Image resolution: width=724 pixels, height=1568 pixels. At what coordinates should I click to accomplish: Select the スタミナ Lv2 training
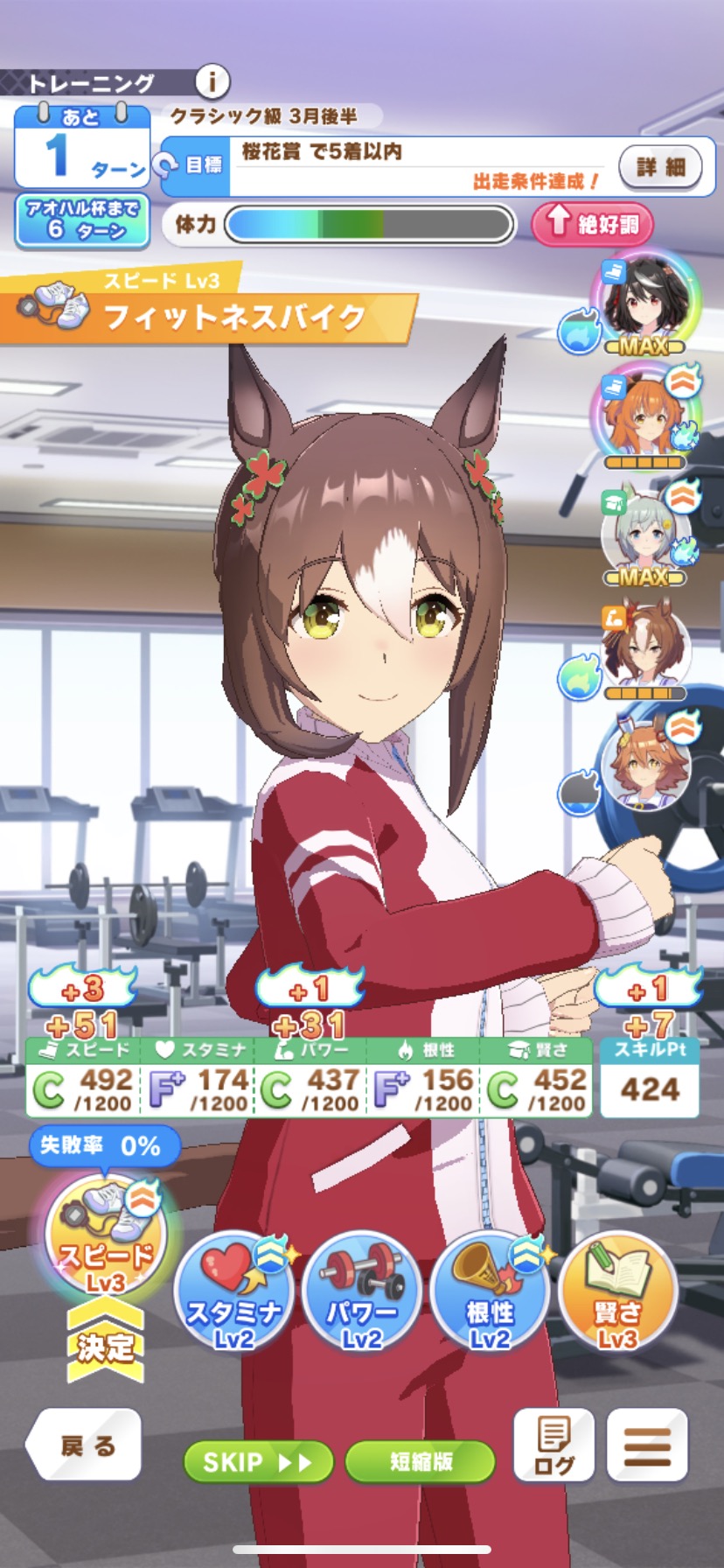click(233, 1291)
